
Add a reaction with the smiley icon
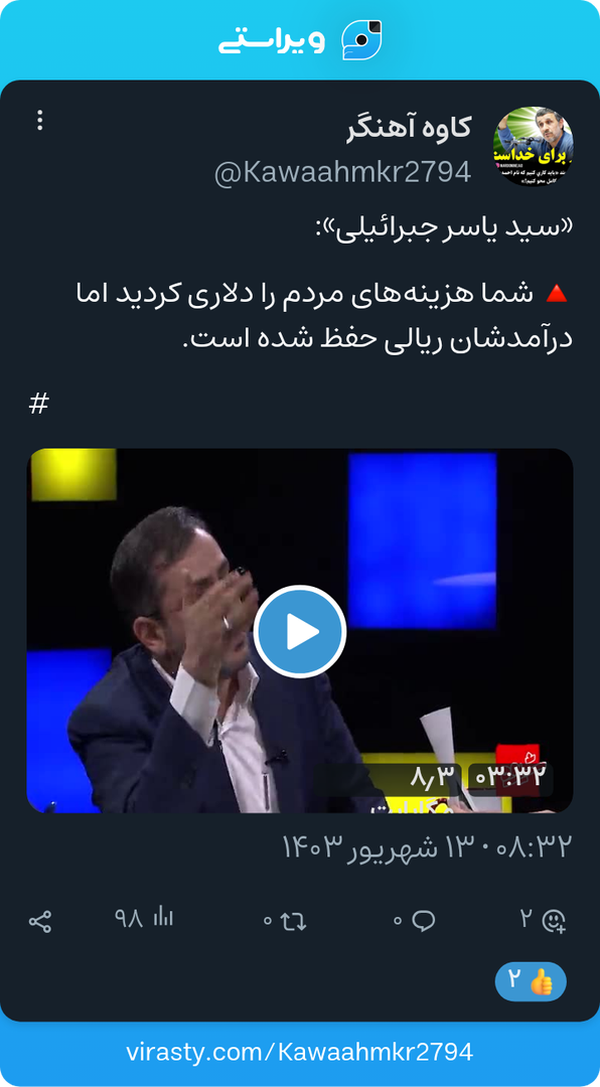554,920
